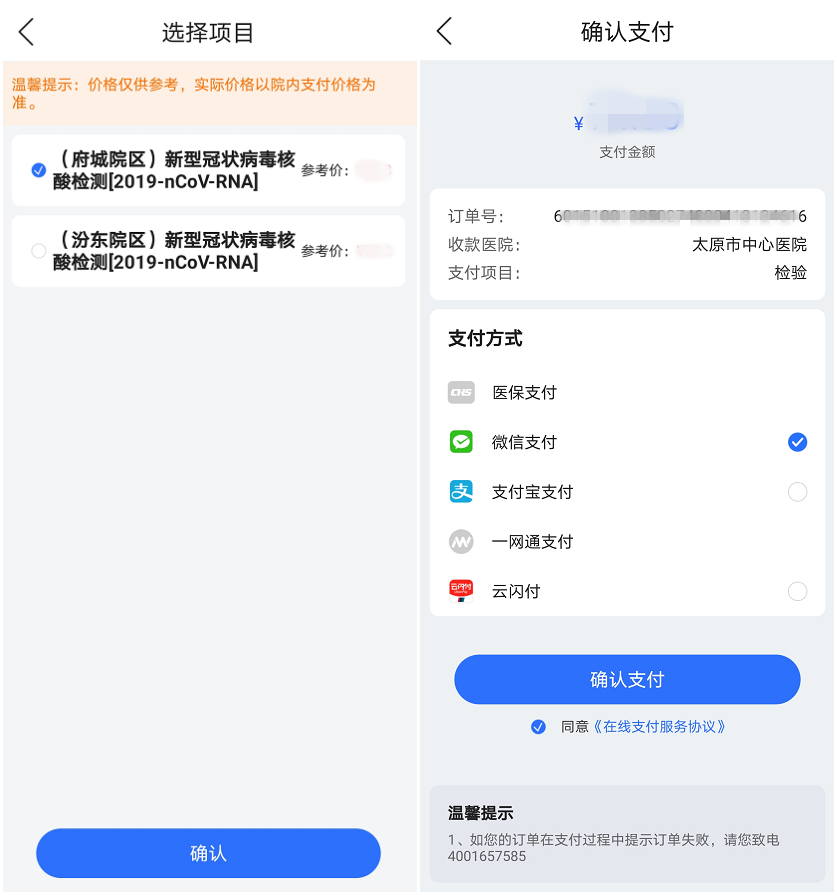
Task: Select 微信支付 payment option
Action: pos(796,442)
